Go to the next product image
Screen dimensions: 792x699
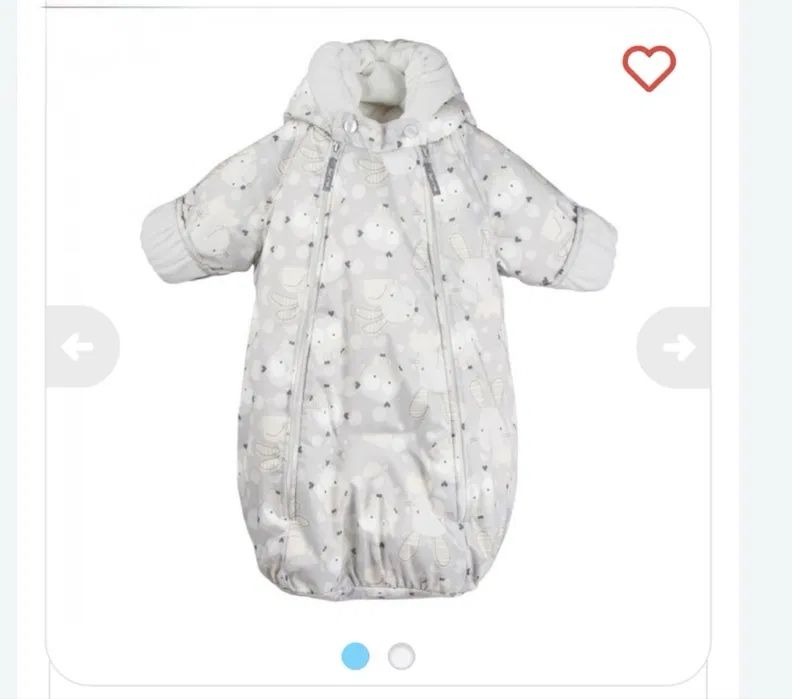tap(677, 347)
